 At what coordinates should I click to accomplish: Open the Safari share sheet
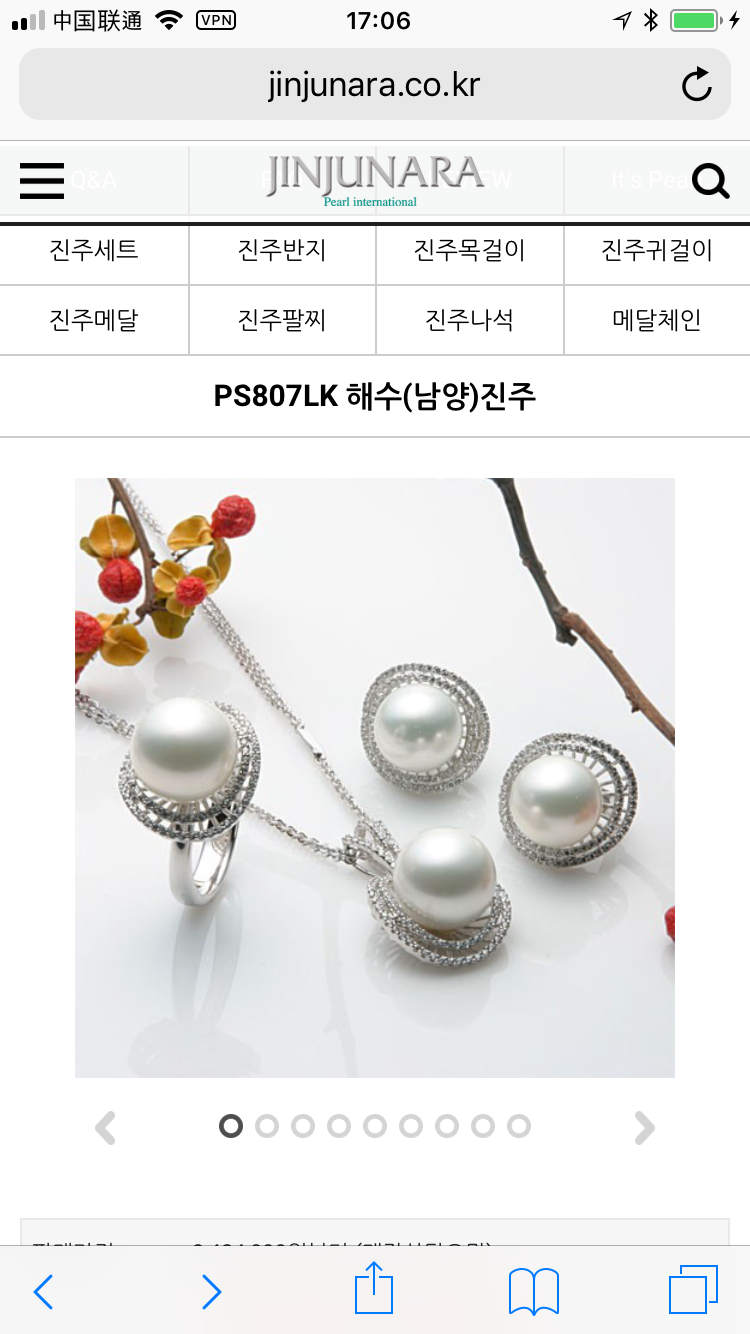click(375, 1288)
